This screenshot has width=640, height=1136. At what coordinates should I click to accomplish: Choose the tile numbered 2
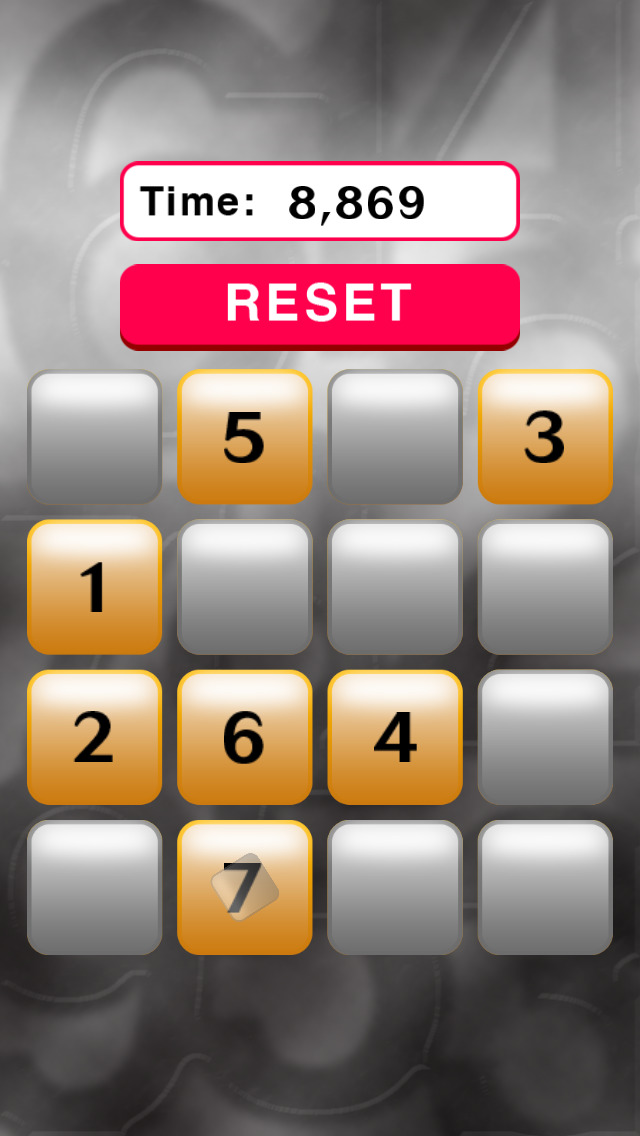(94, 737)
